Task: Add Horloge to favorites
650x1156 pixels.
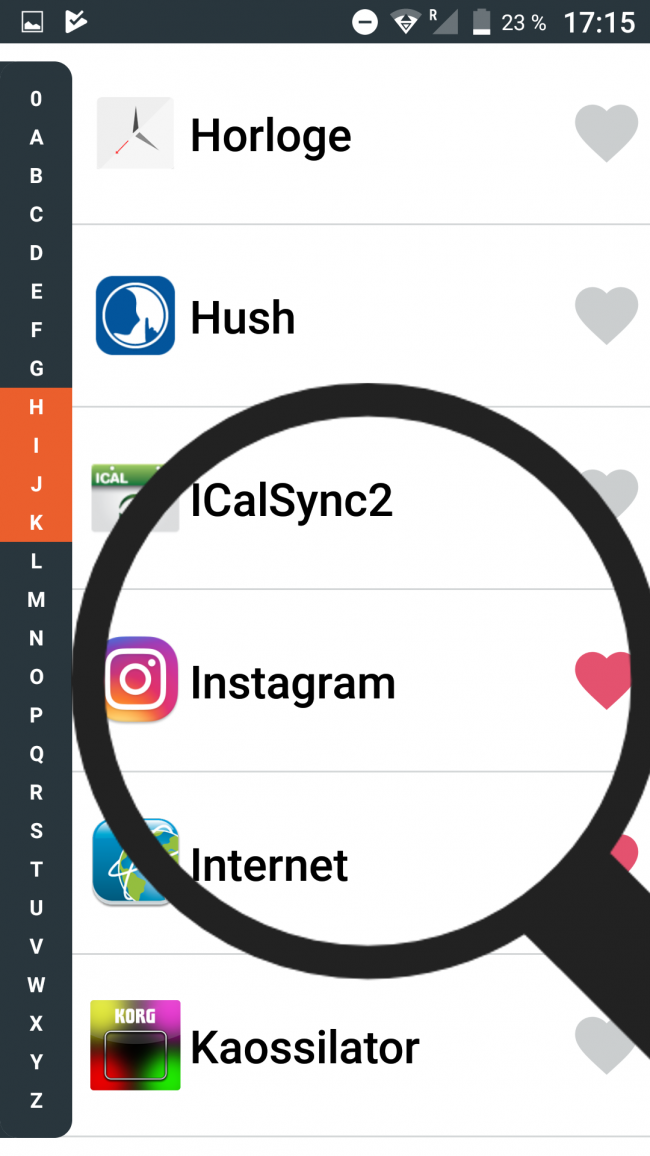Action: (606, 133)
